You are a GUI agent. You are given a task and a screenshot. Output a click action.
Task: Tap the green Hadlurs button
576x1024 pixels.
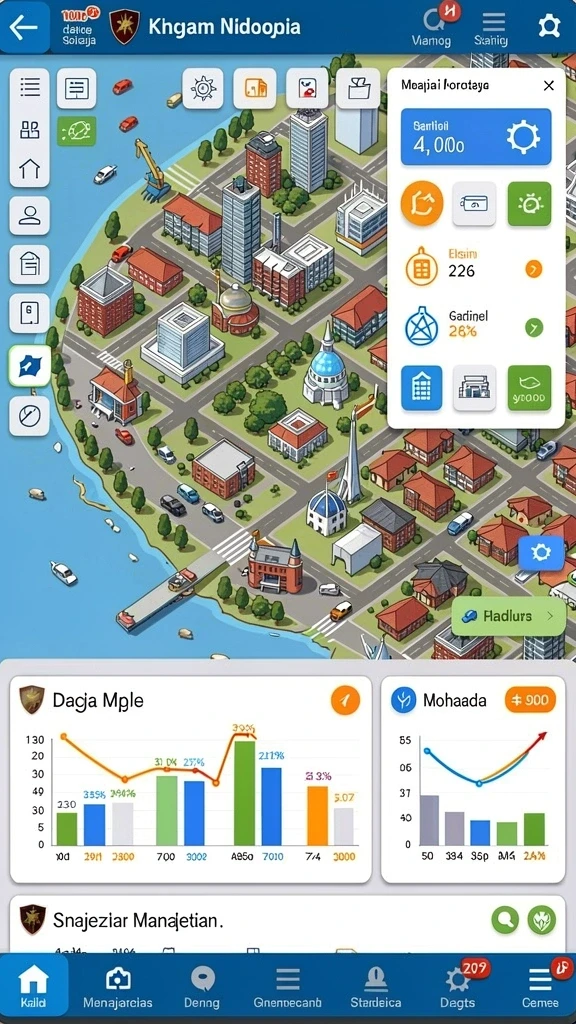click(509, 616)
